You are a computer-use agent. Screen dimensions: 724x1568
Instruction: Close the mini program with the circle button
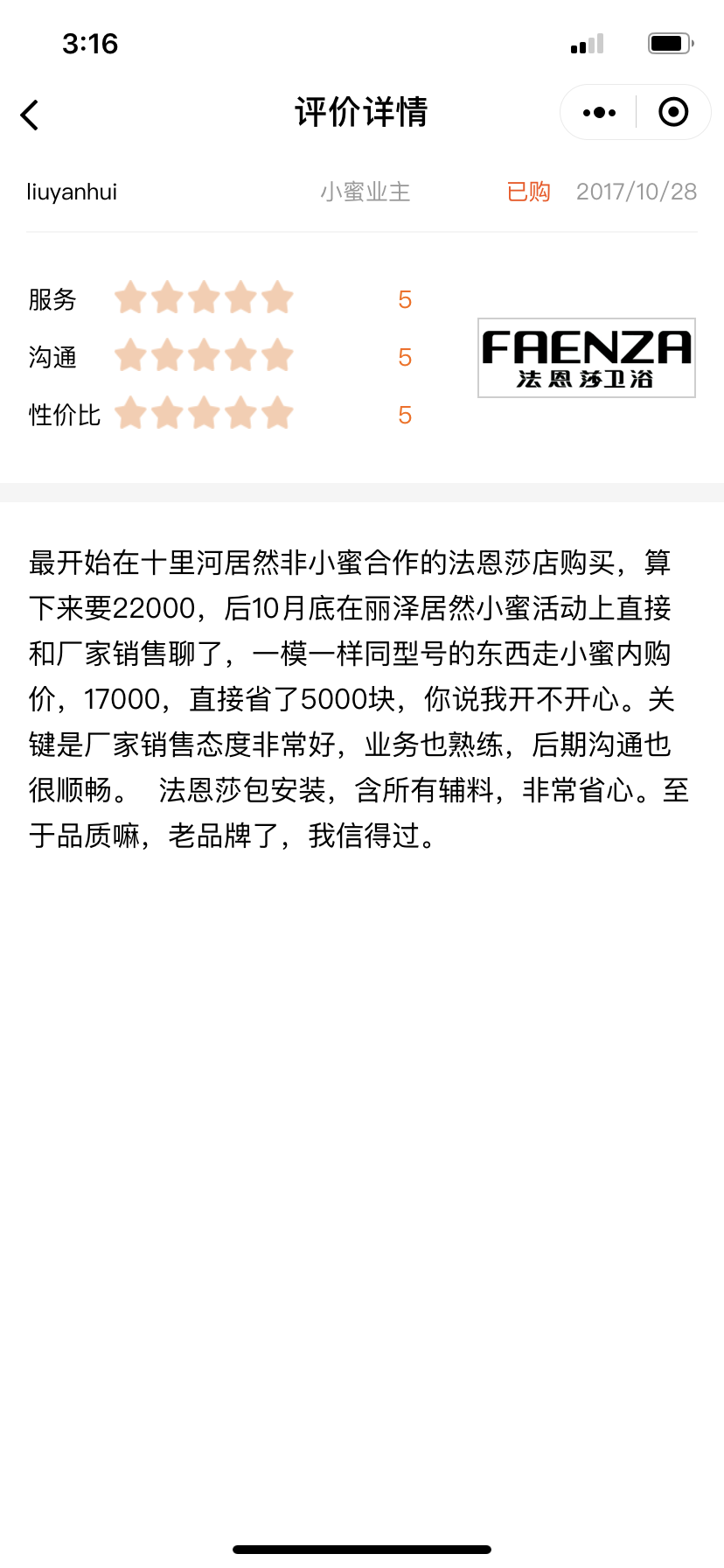click(x=673, y=113)
